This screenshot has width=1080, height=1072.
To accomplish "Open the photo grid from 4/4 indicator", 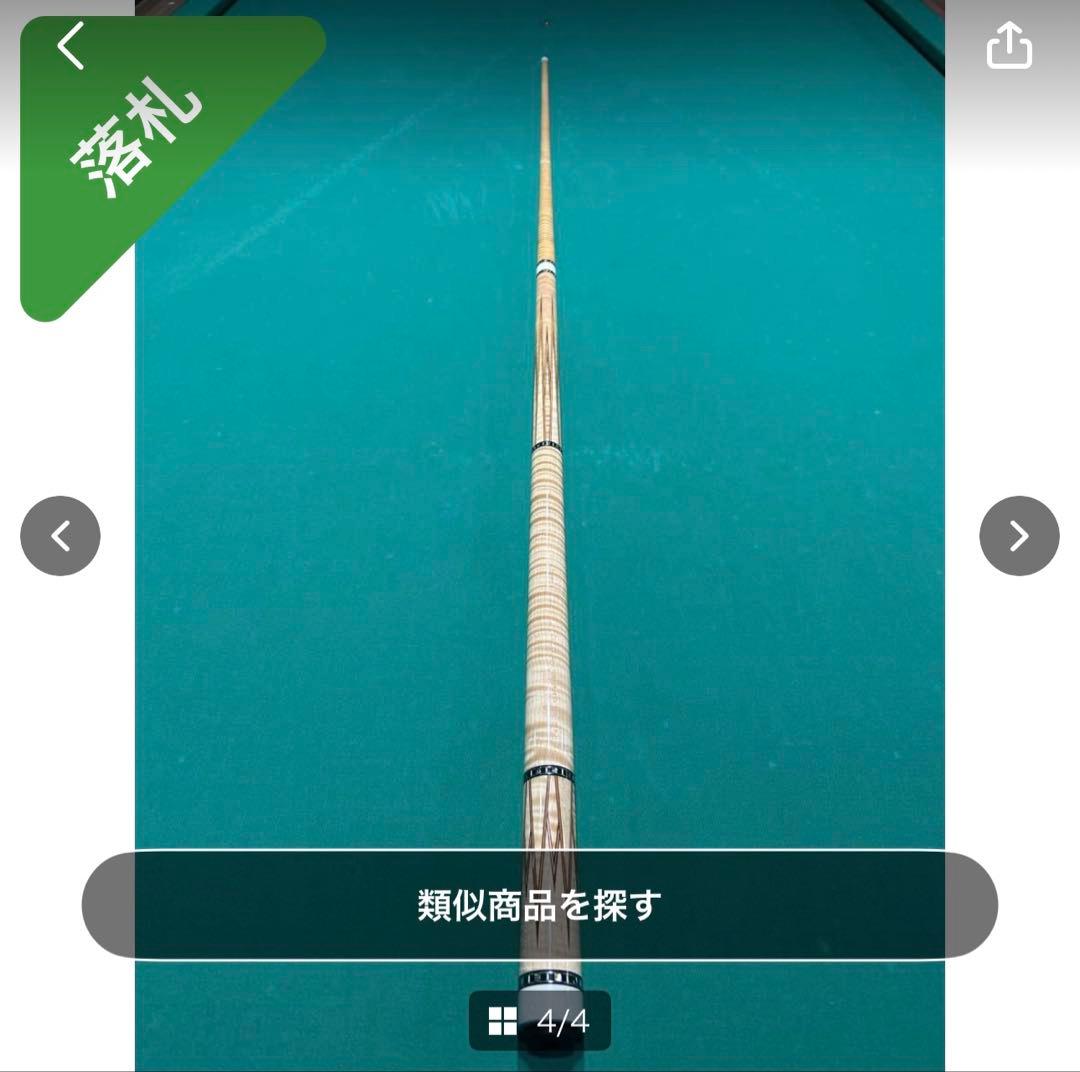I will coord(539,1021).
